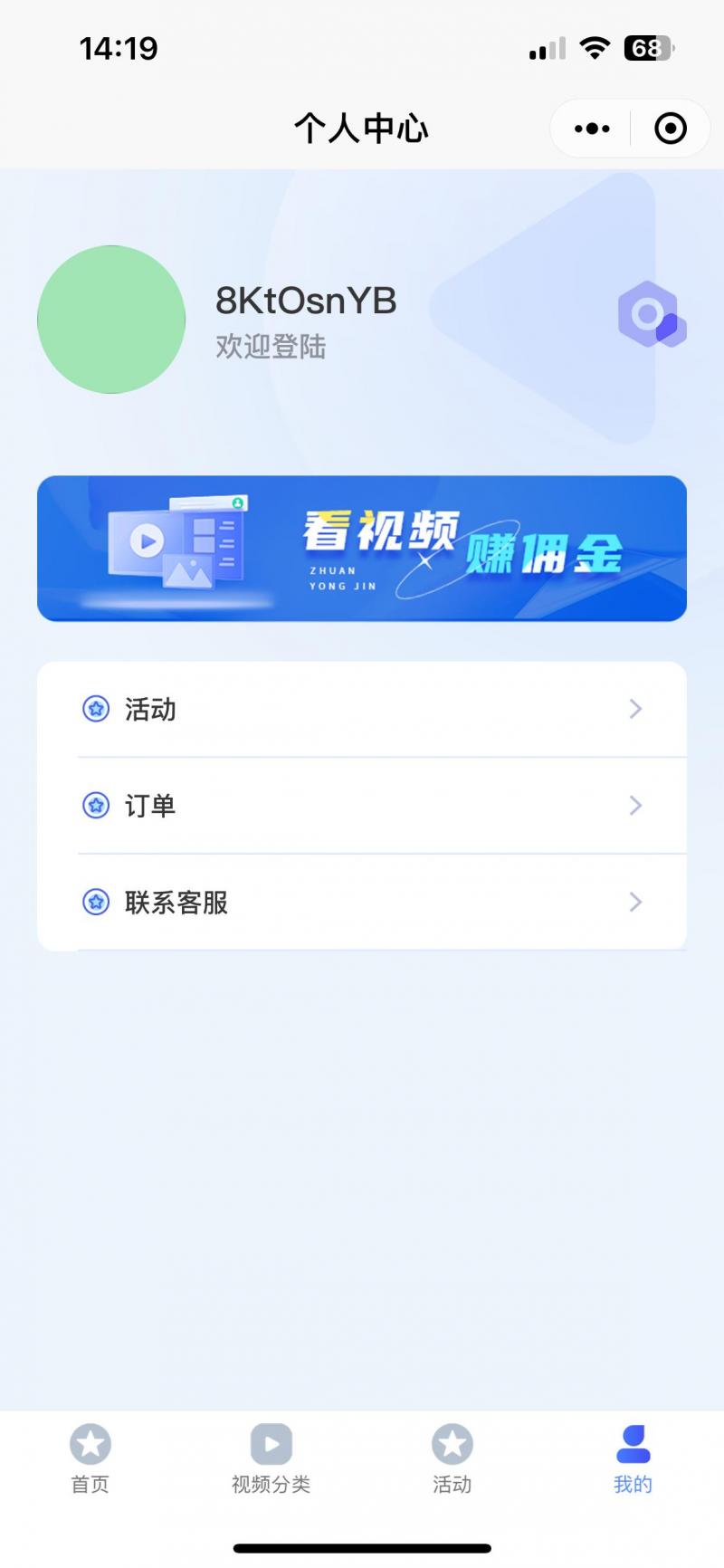Switch to the 活动 tab in bottom bar

[452, 1459]
